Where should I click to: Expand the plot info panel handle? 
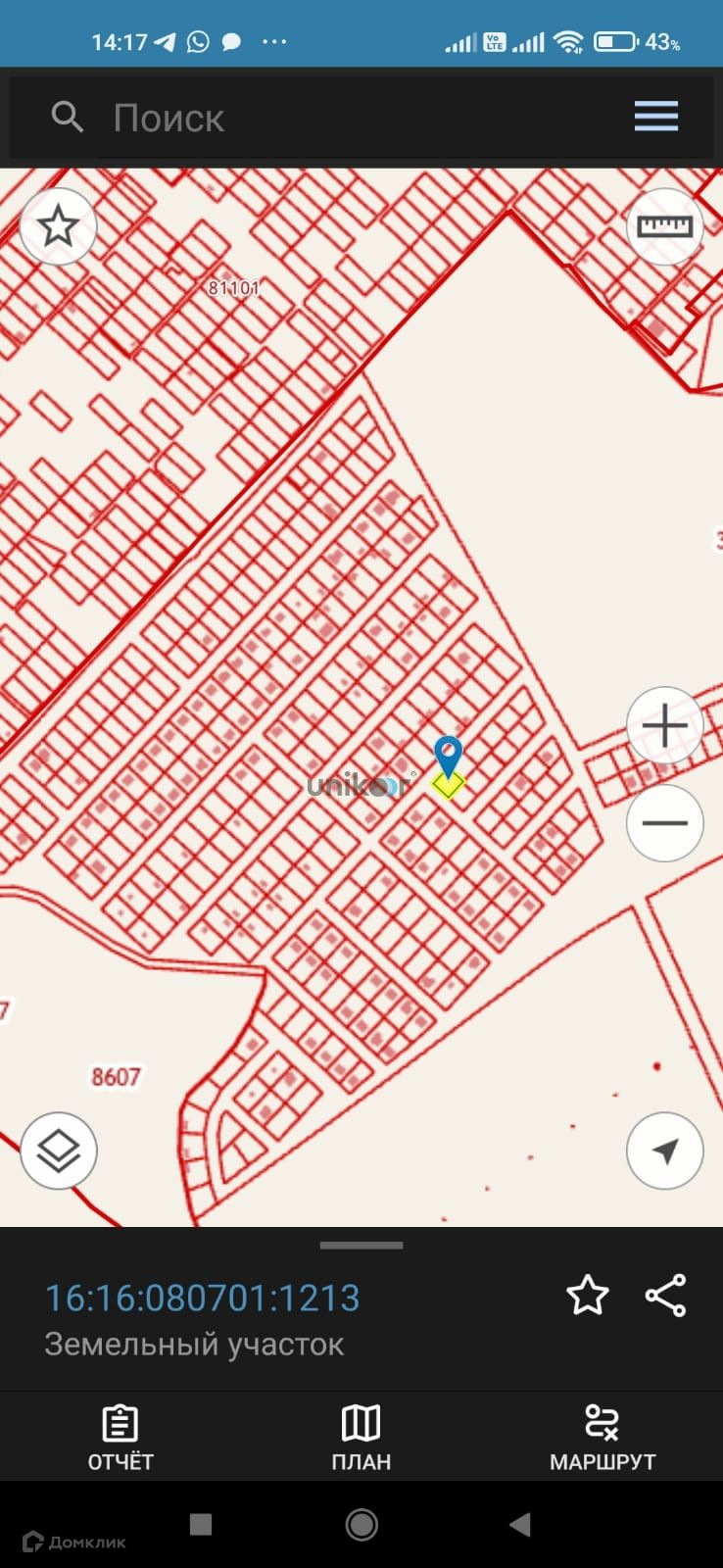[361, 1246]
